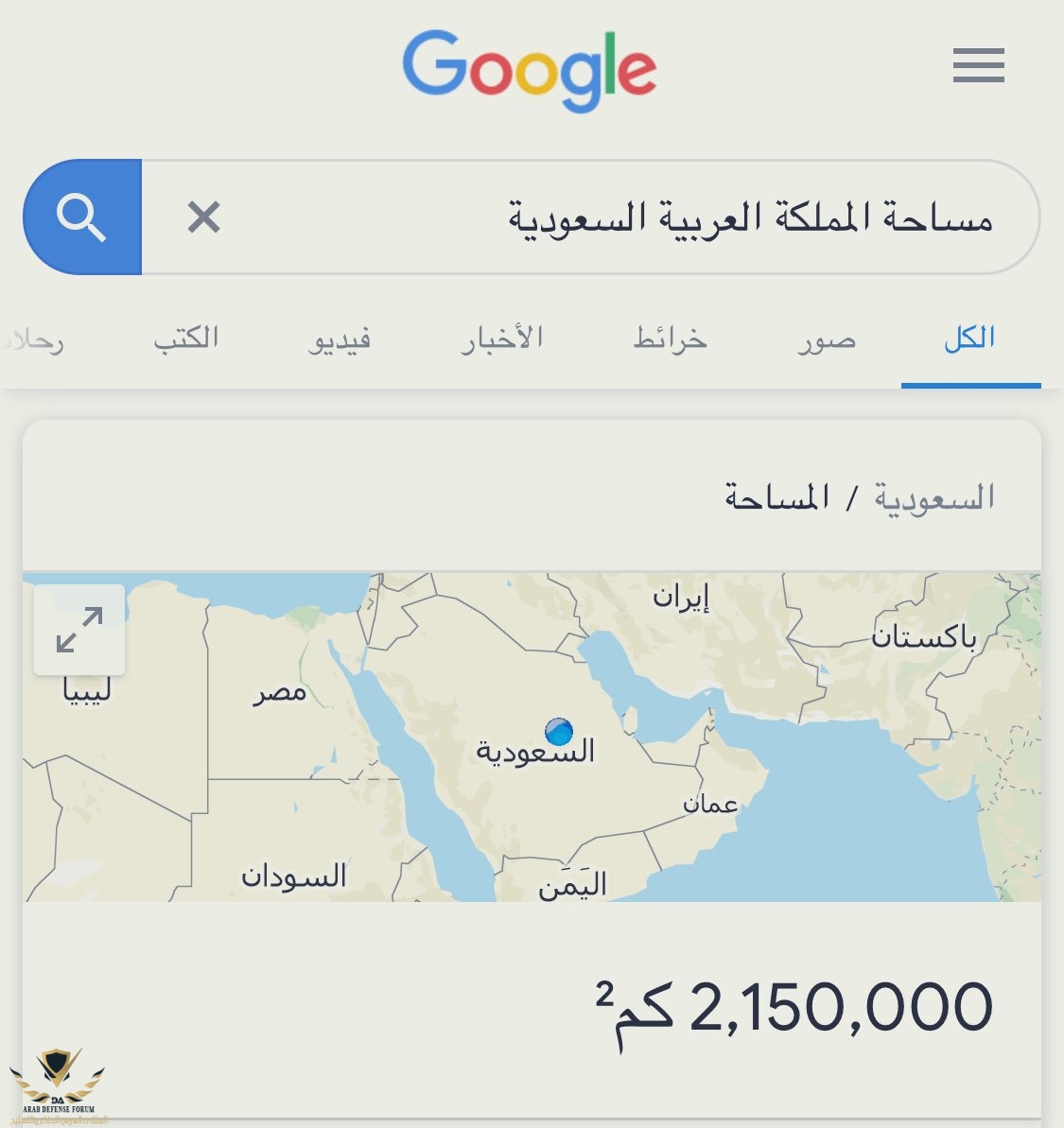1064x1128 pixels.
Task: Edit the Saudi Arabia area search field
Action: pyautogui.click(x=662, y=217)
